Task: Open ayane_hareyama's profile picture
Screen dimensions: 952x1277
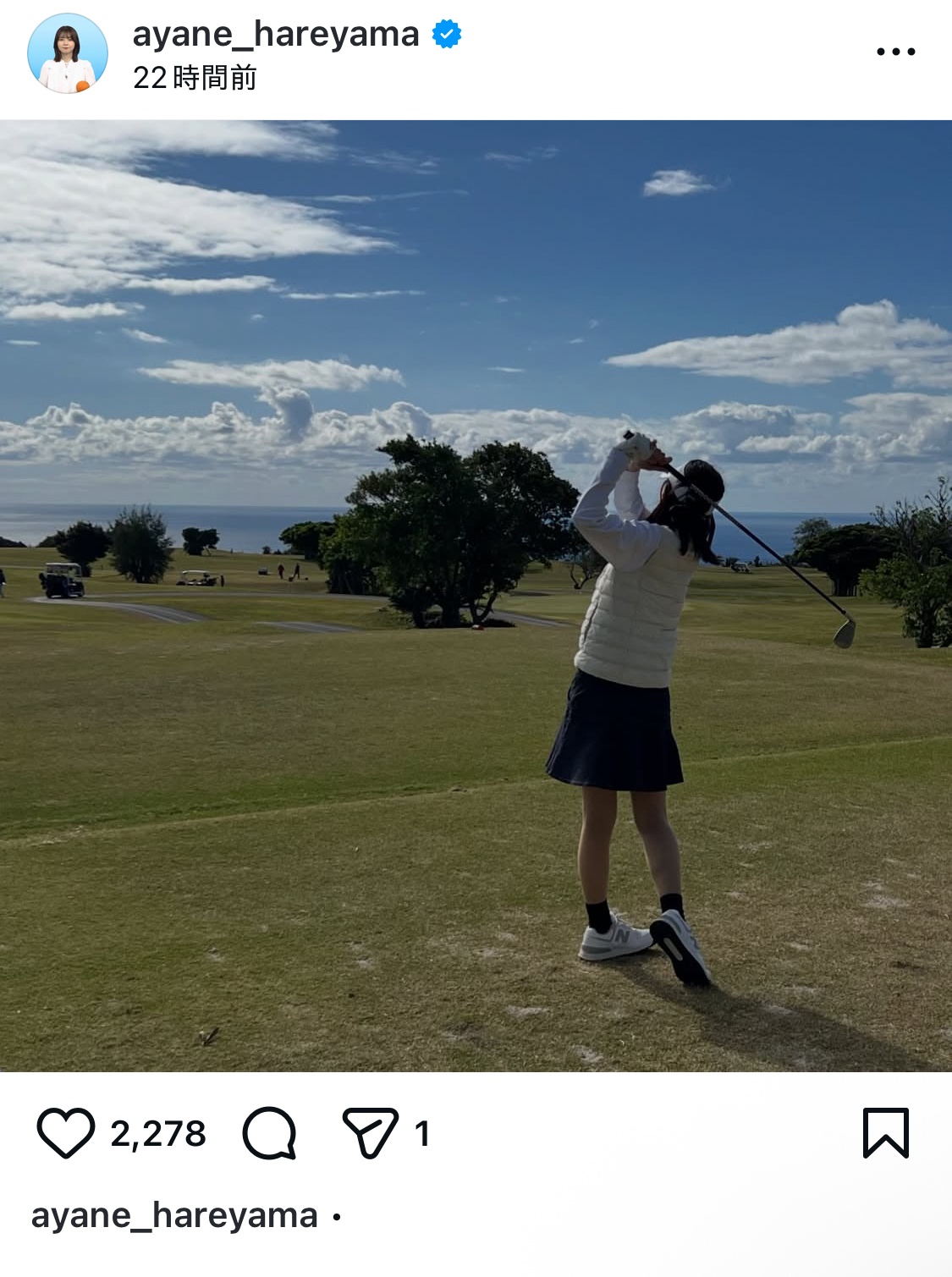Action: pos(68,53)
